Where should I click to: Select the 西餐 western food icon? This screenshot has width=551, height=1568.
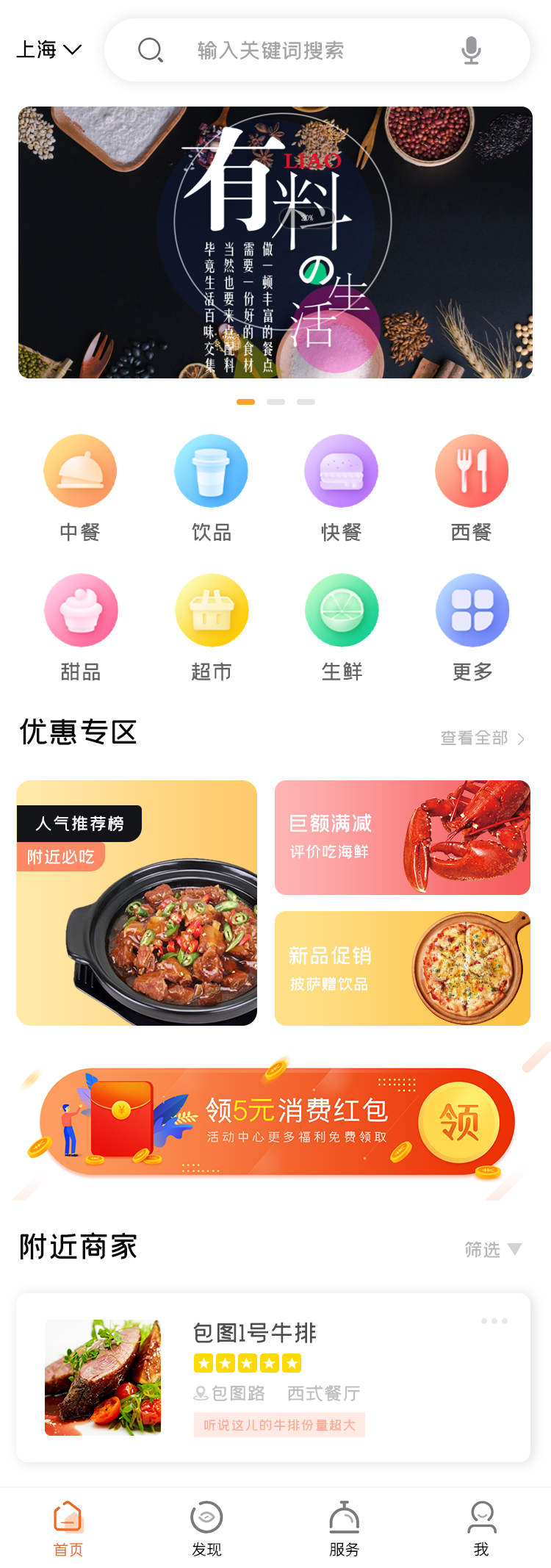pos(472,470)
